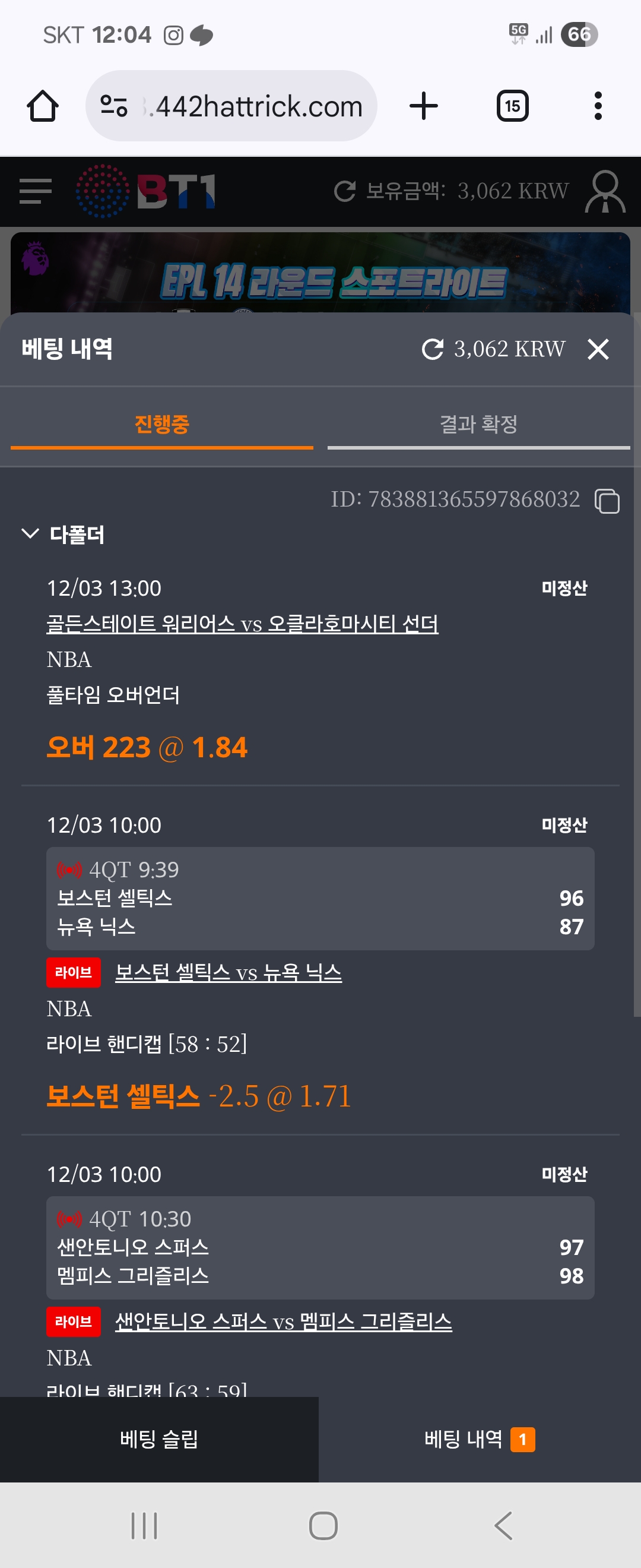This screenshot has width=641, height=1568.
Task: Open 골든스테이트 워리어스 vs 오클라호마시티 선더 match
Action: click(242, 624)
